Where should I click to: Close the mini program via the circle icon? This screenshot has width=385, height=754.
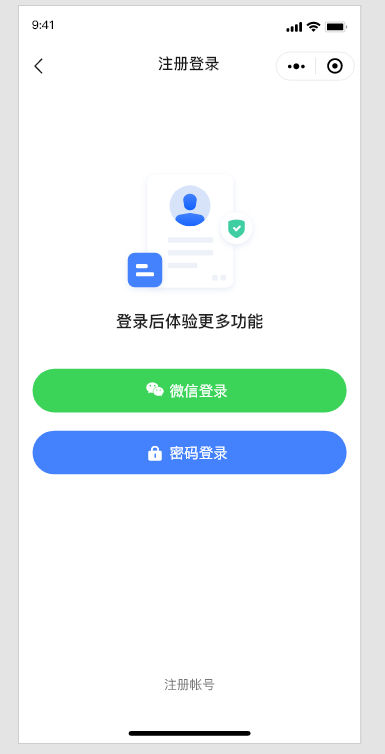[x=335, y=66]
